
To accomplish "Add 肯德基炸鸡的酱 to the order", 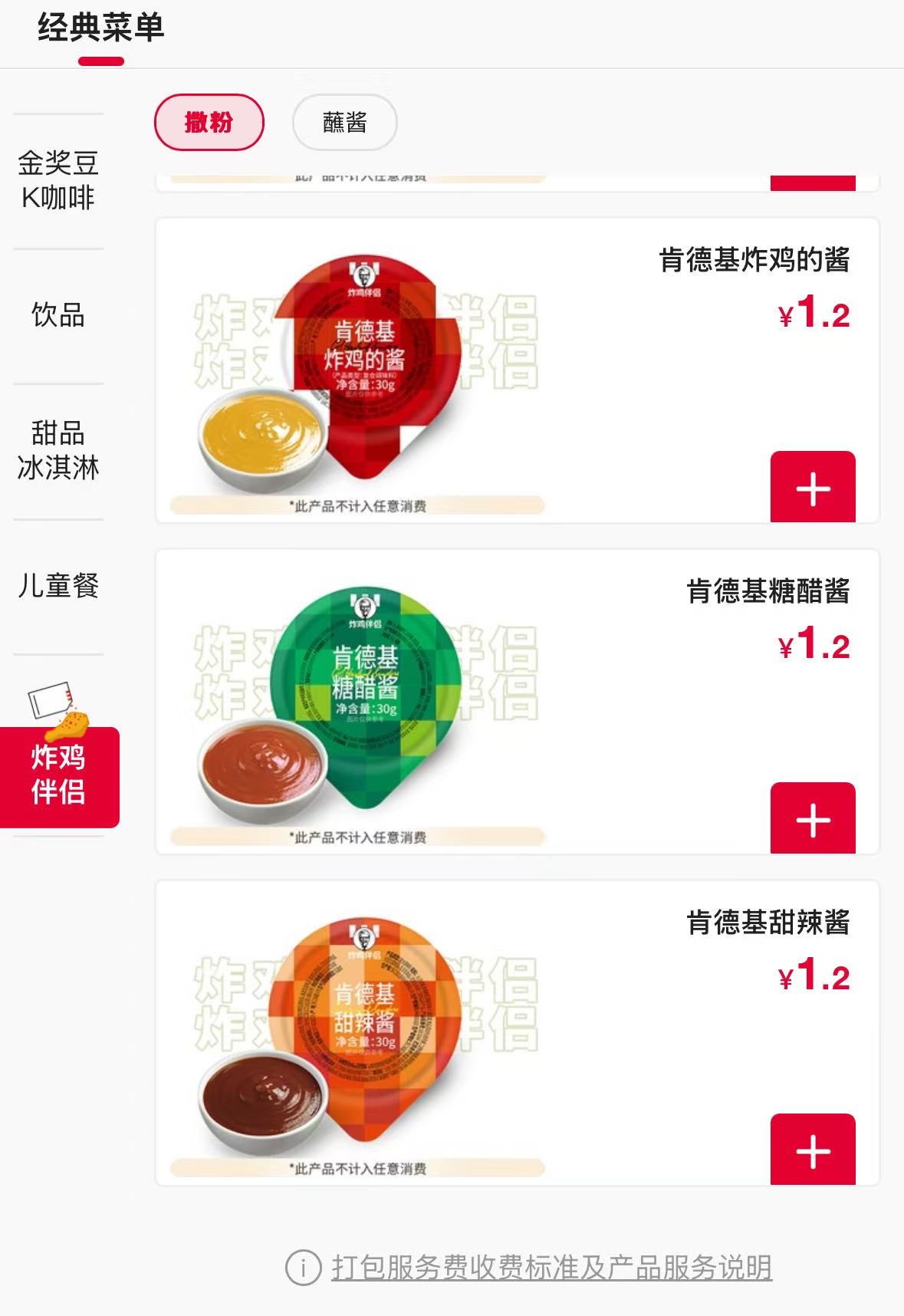I will click(x=812, y=488).
